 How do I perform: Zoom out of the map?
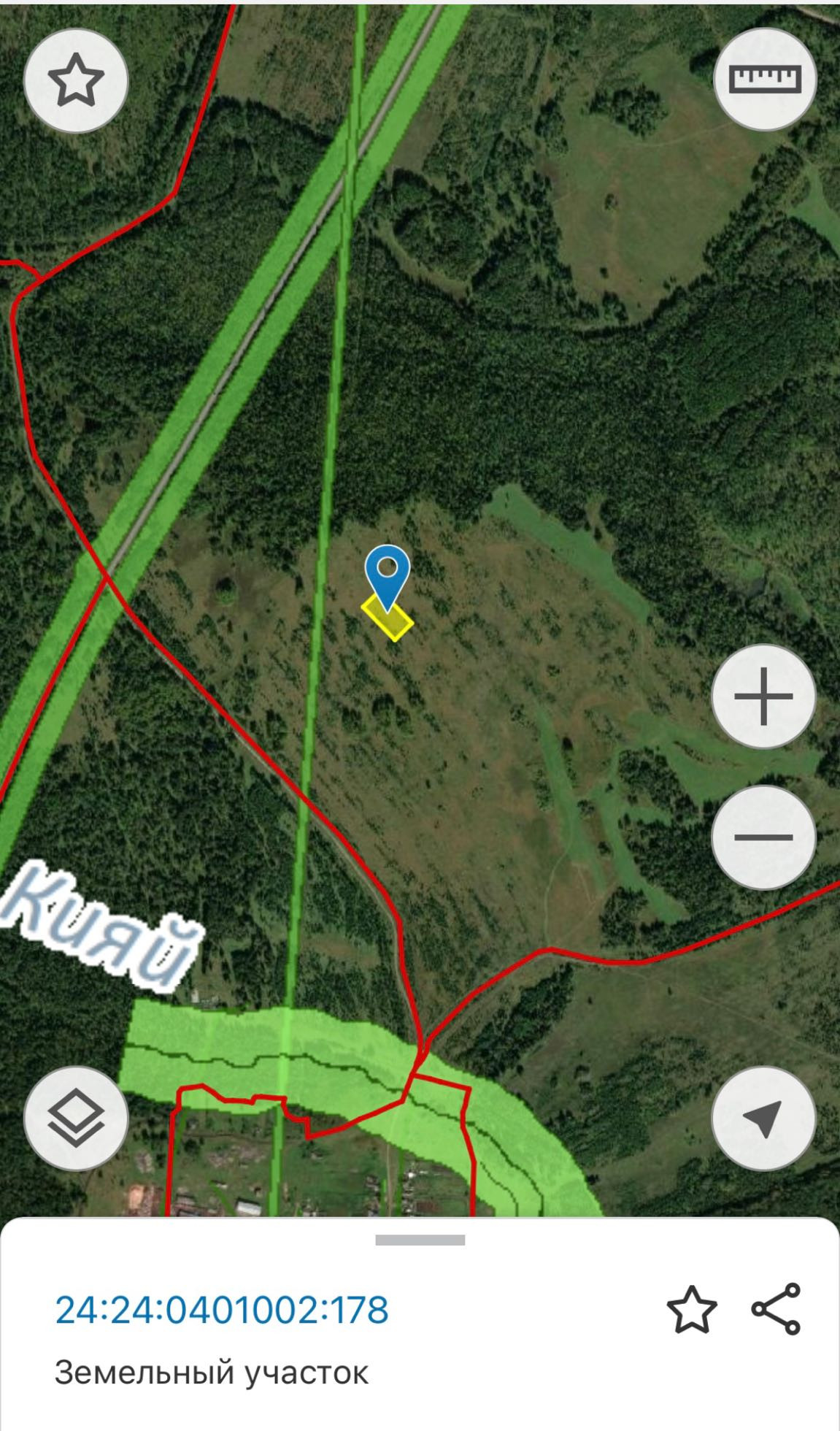tap(763, 837)
